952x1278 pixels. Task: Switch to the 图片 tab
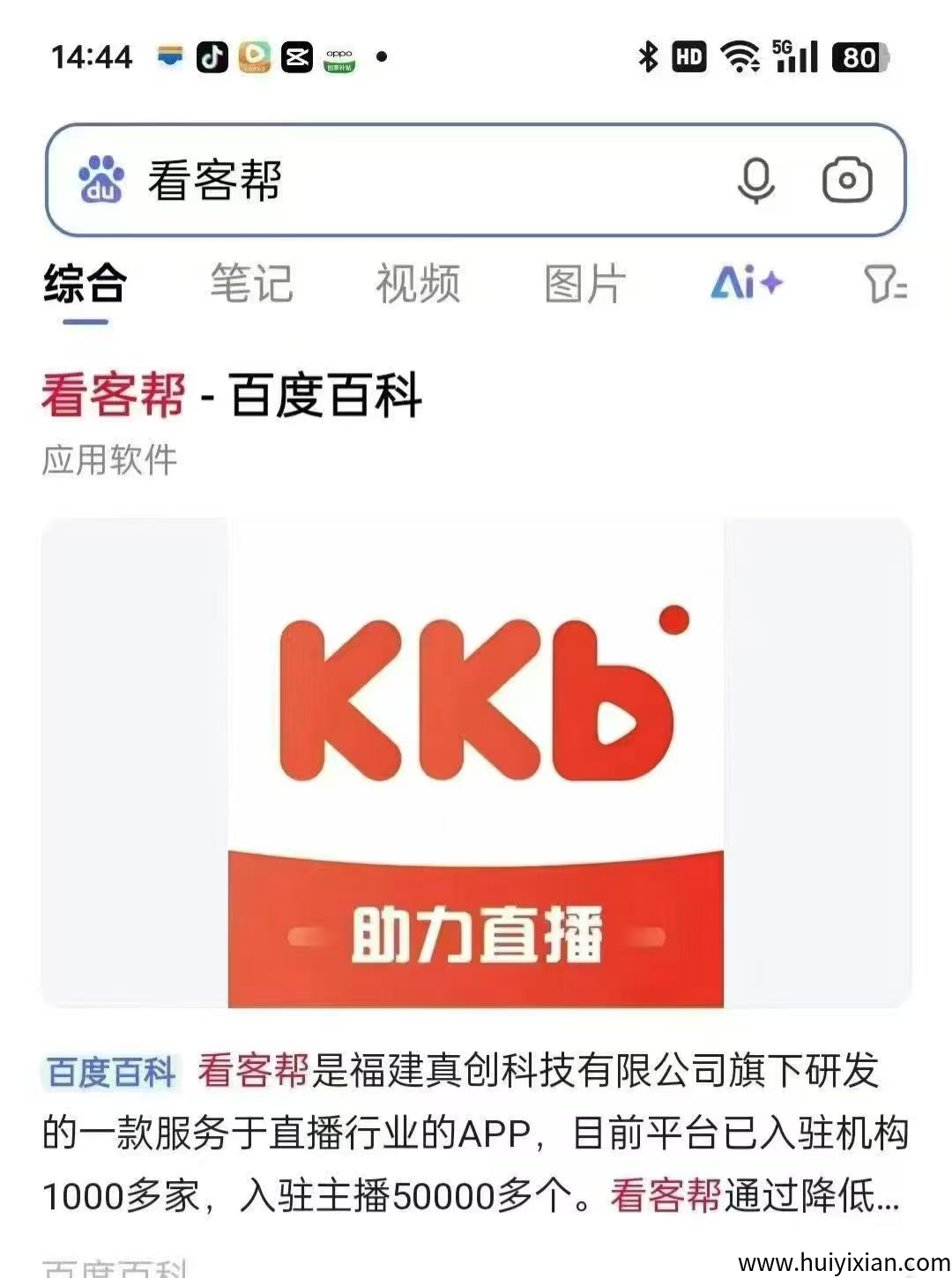click(585, 284)
